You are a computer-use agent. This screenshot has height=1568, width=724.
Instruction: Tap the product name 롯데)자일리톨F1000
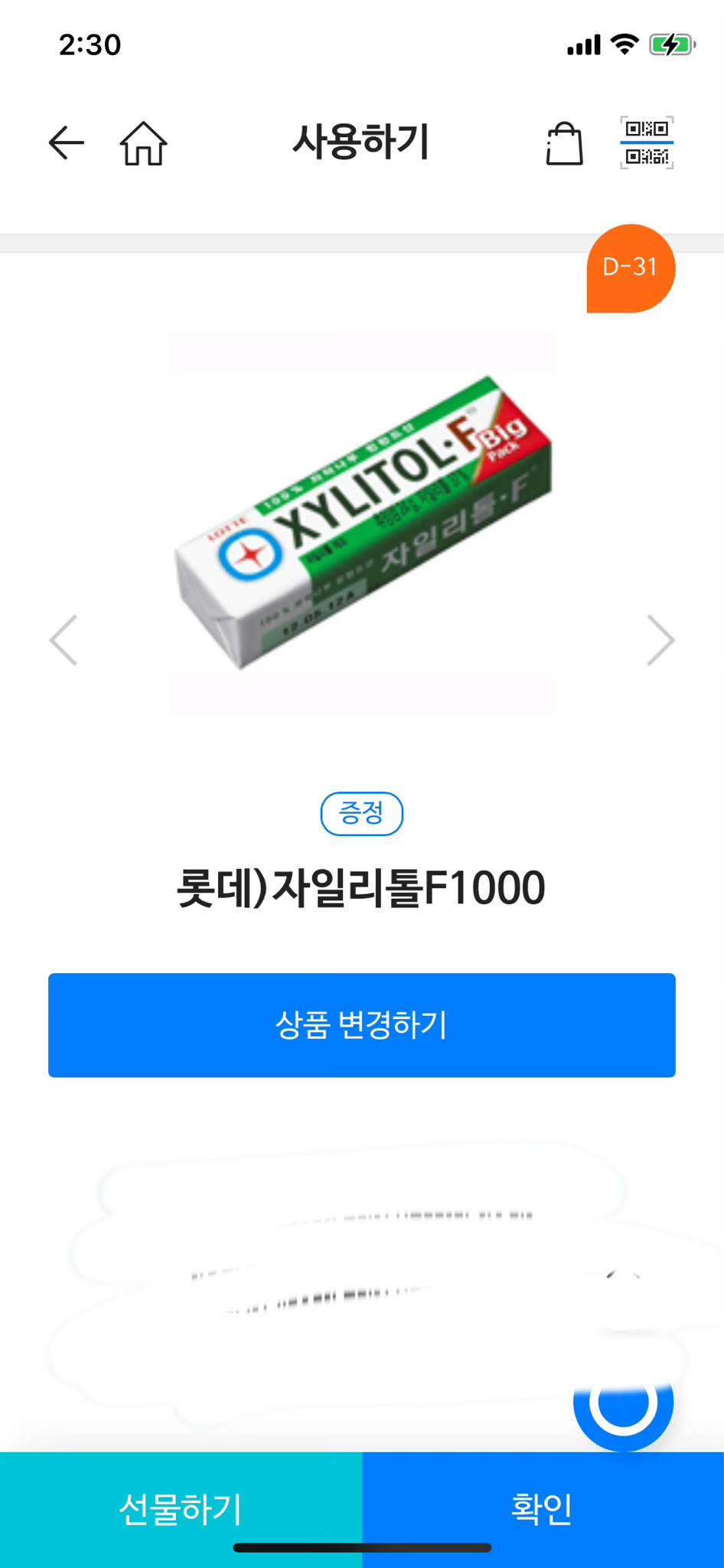click(x=361, y=888)
